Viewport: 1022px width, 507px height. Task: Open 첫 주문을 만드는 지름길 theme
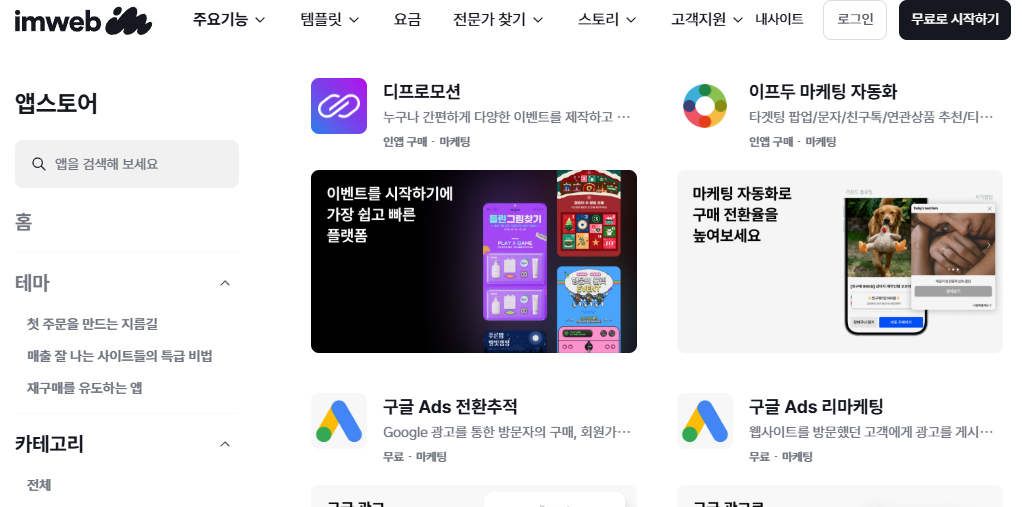pos(92,324)
